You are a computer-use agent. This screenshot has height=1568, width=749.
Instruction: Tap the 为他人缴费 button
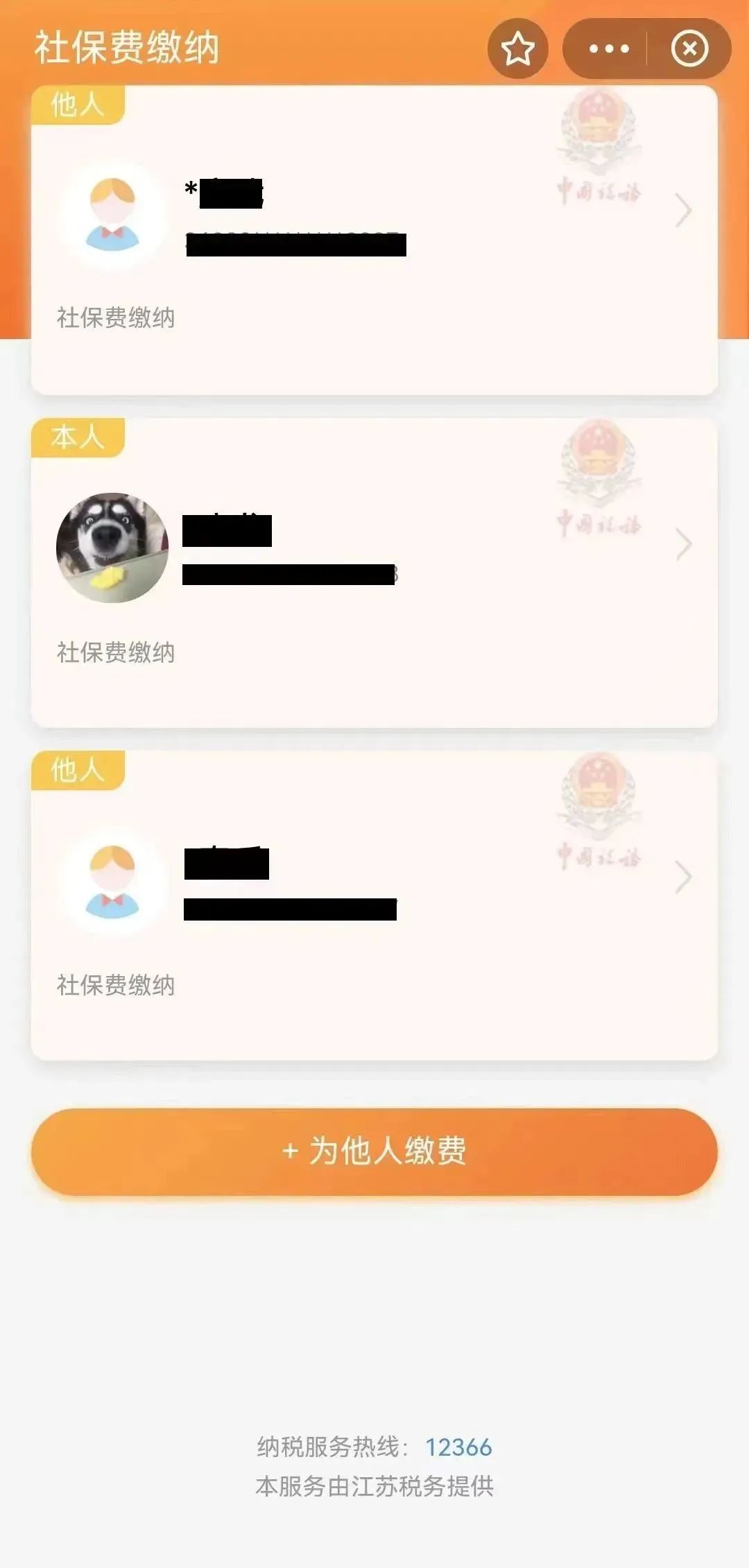click(374, 1151)
